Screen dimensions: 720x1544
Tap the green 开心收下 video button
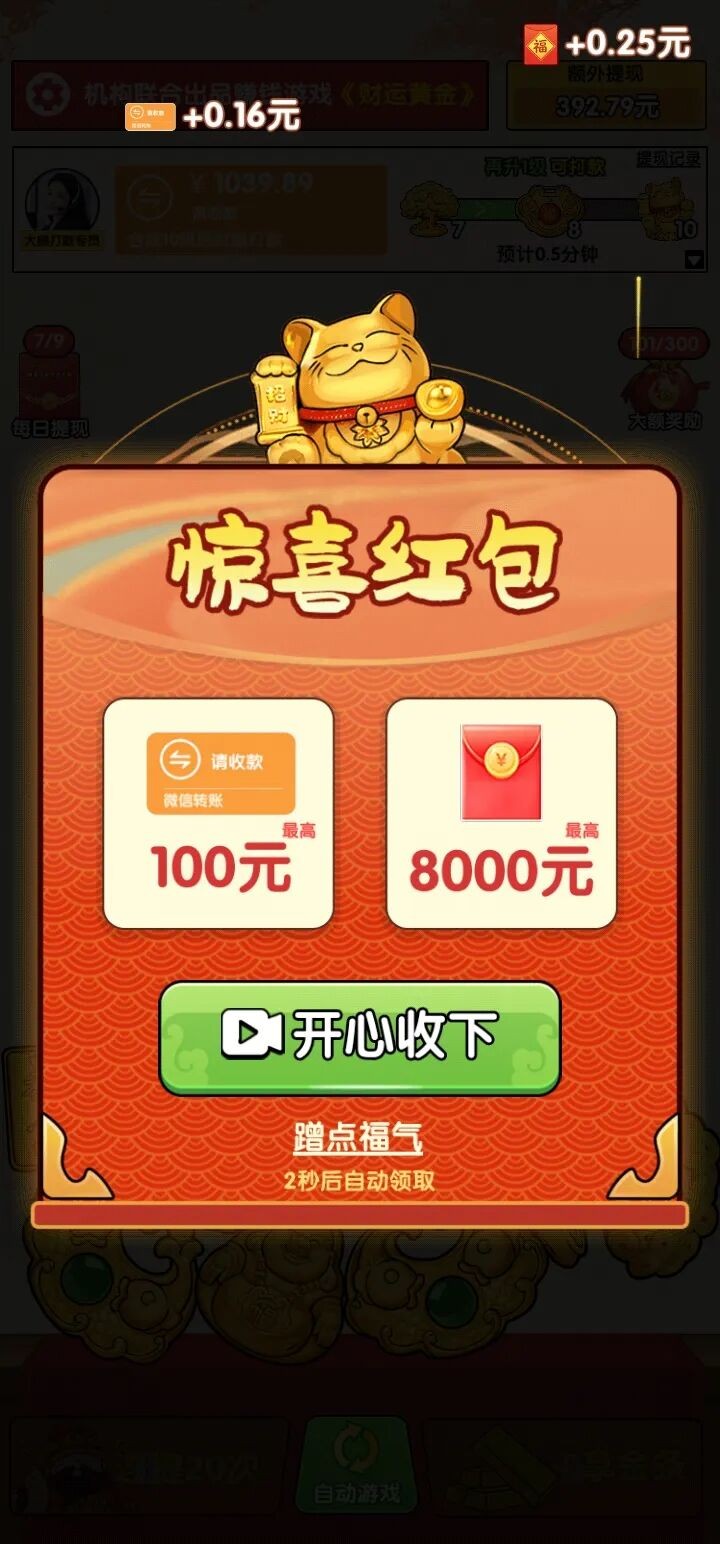(x=359, y=1036)
